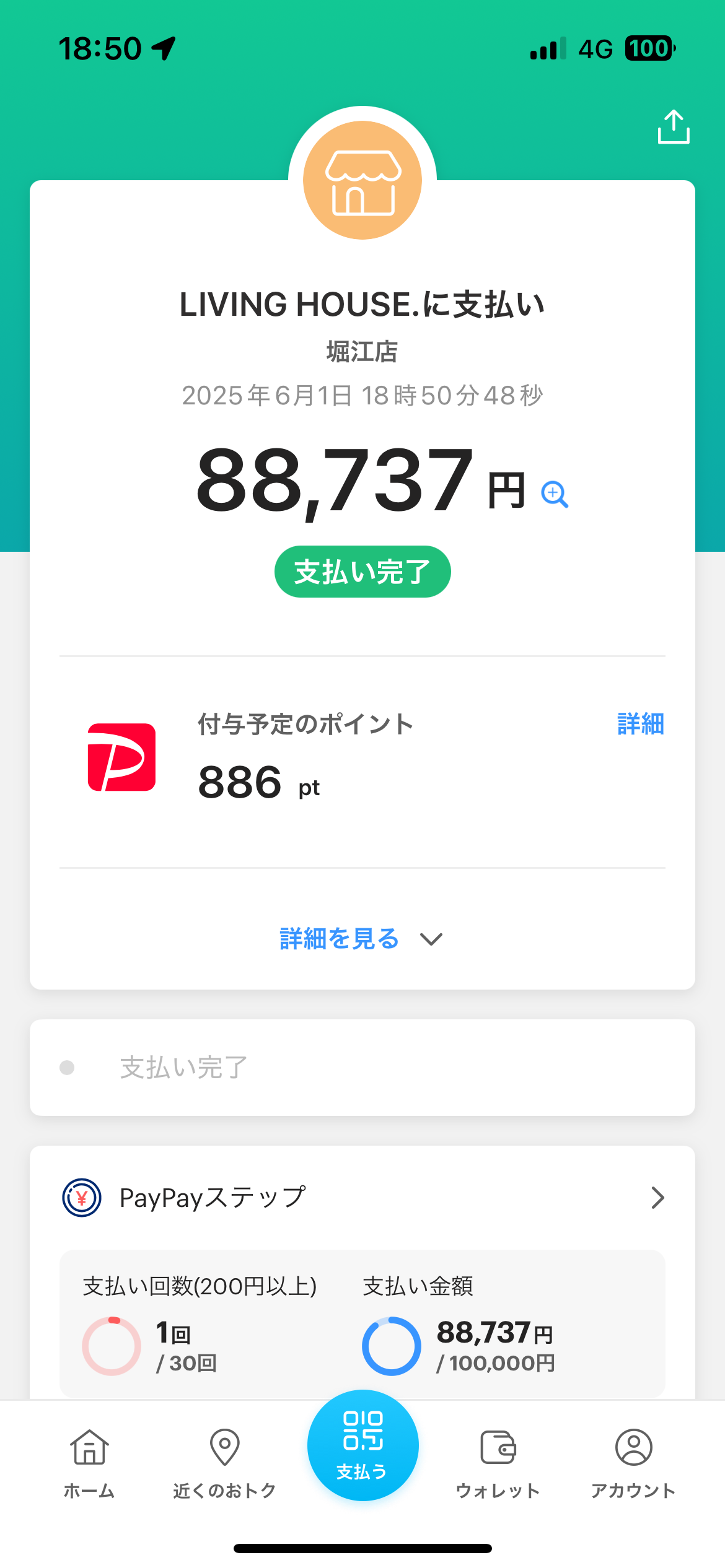Expand 詳細を見る to see payment details
Screen dimensions: 725x1568
pyautogui.click(x=362, y=939)
